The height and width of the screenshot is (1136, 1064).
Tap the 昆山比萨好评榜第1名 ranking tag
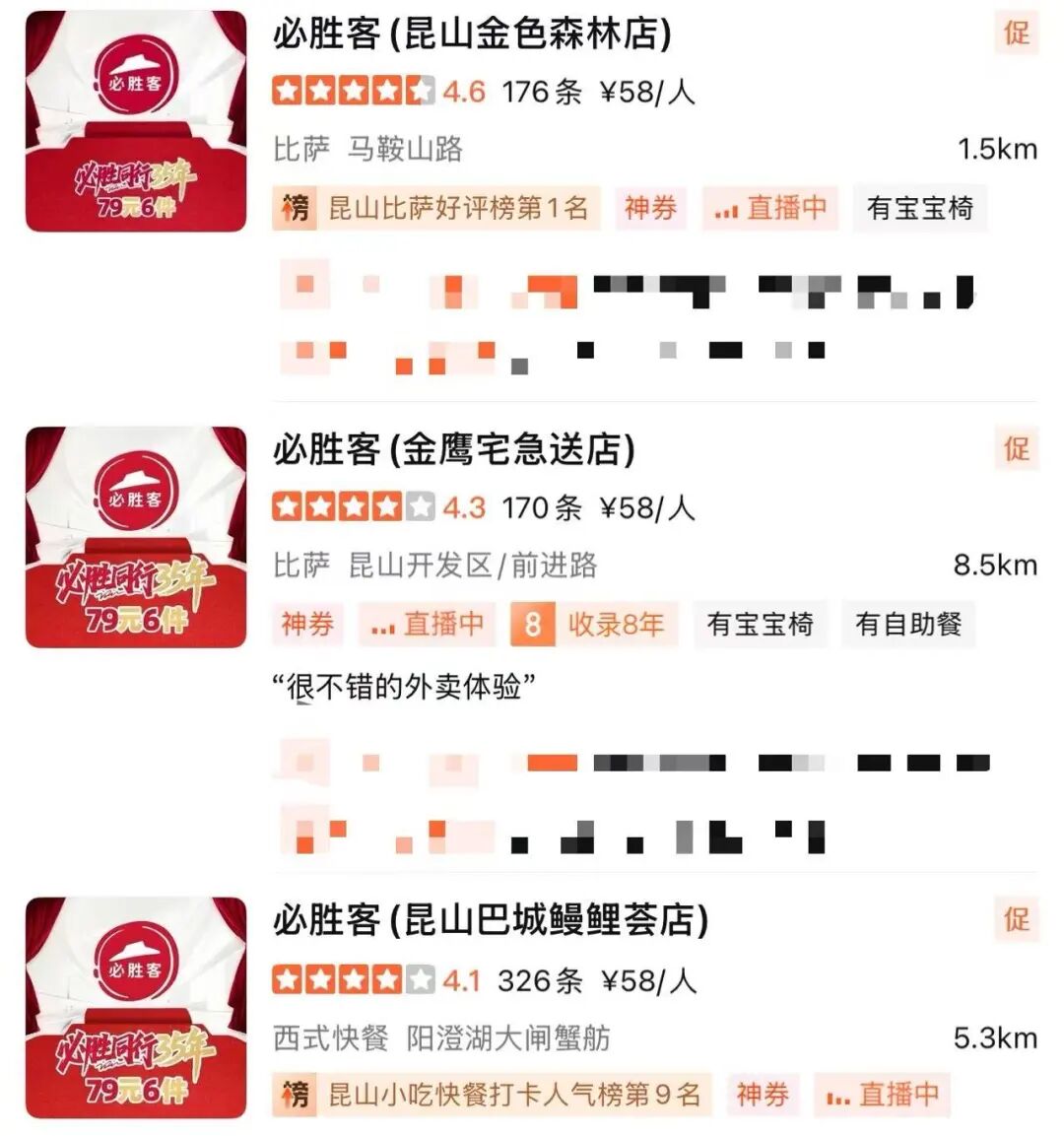tap(436, 209)
